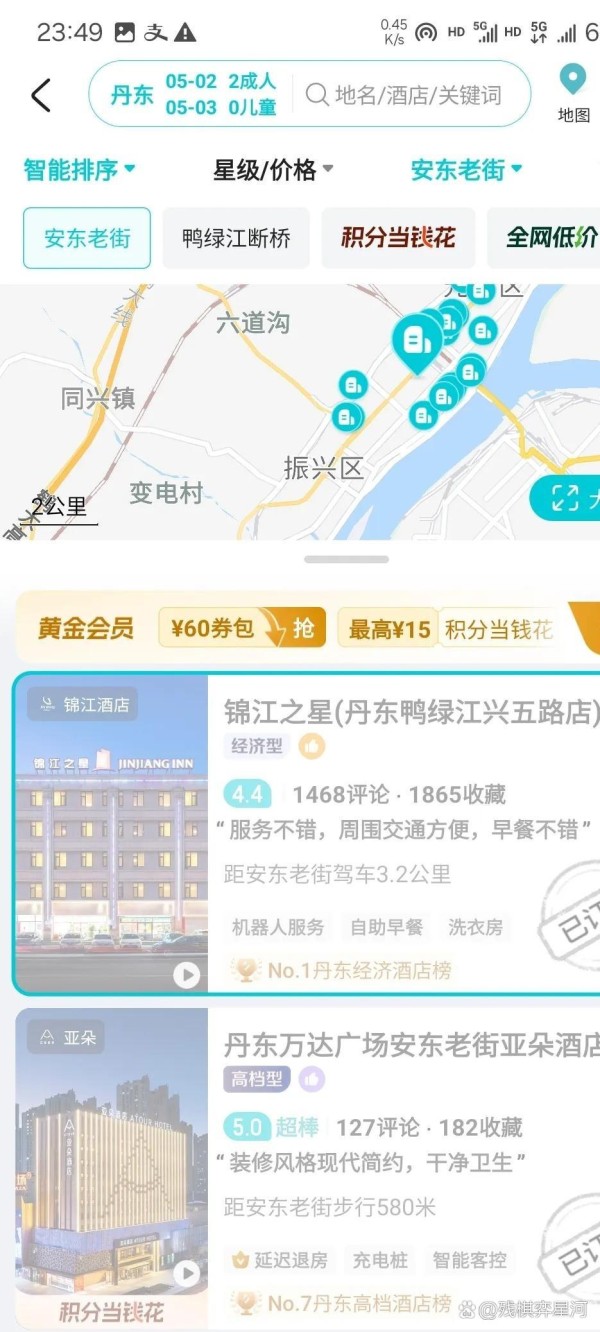Grab the ¥60券包 coupon pack
This screenshot has width=600, height=1332.
coord(242,628)
